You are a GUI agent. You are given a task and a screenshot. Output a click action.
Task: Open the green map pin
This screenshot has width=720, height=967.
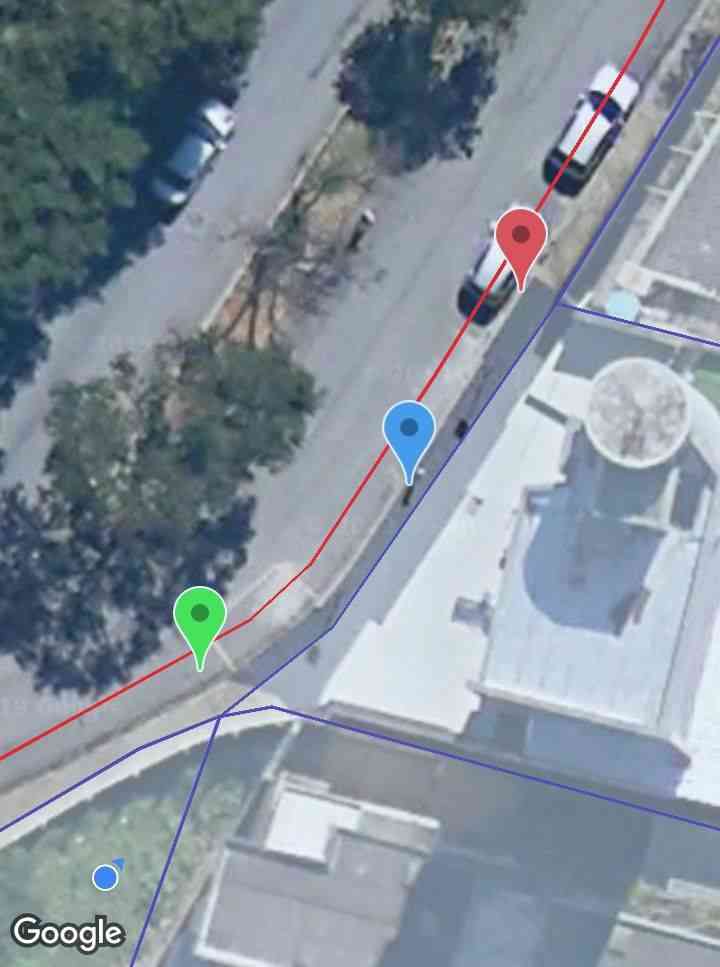point(200,616)
